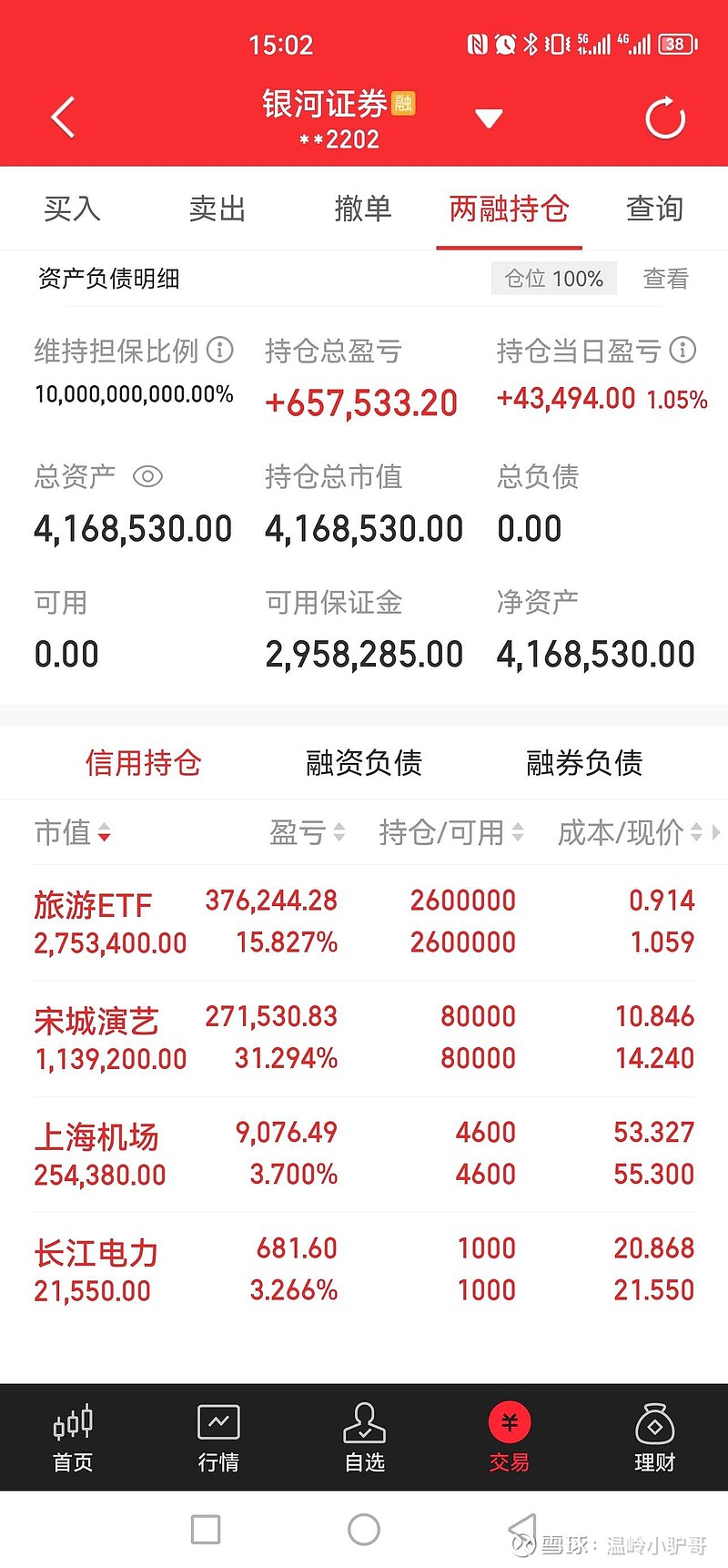Toggle the eye icon beside 总资产

pyautogui.click(x=147, y=476)
